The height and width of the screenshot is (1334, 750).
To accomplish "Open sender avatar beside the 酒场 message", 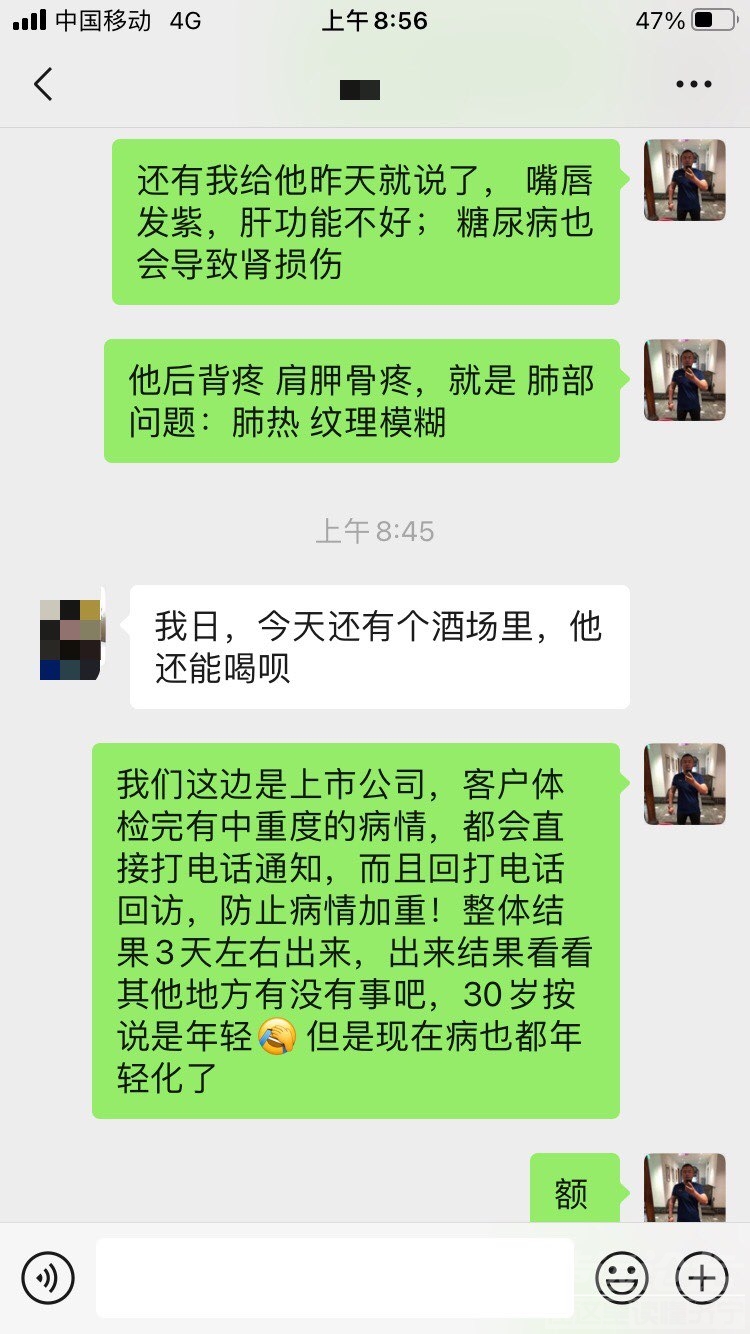I will [x=70, y=640].
